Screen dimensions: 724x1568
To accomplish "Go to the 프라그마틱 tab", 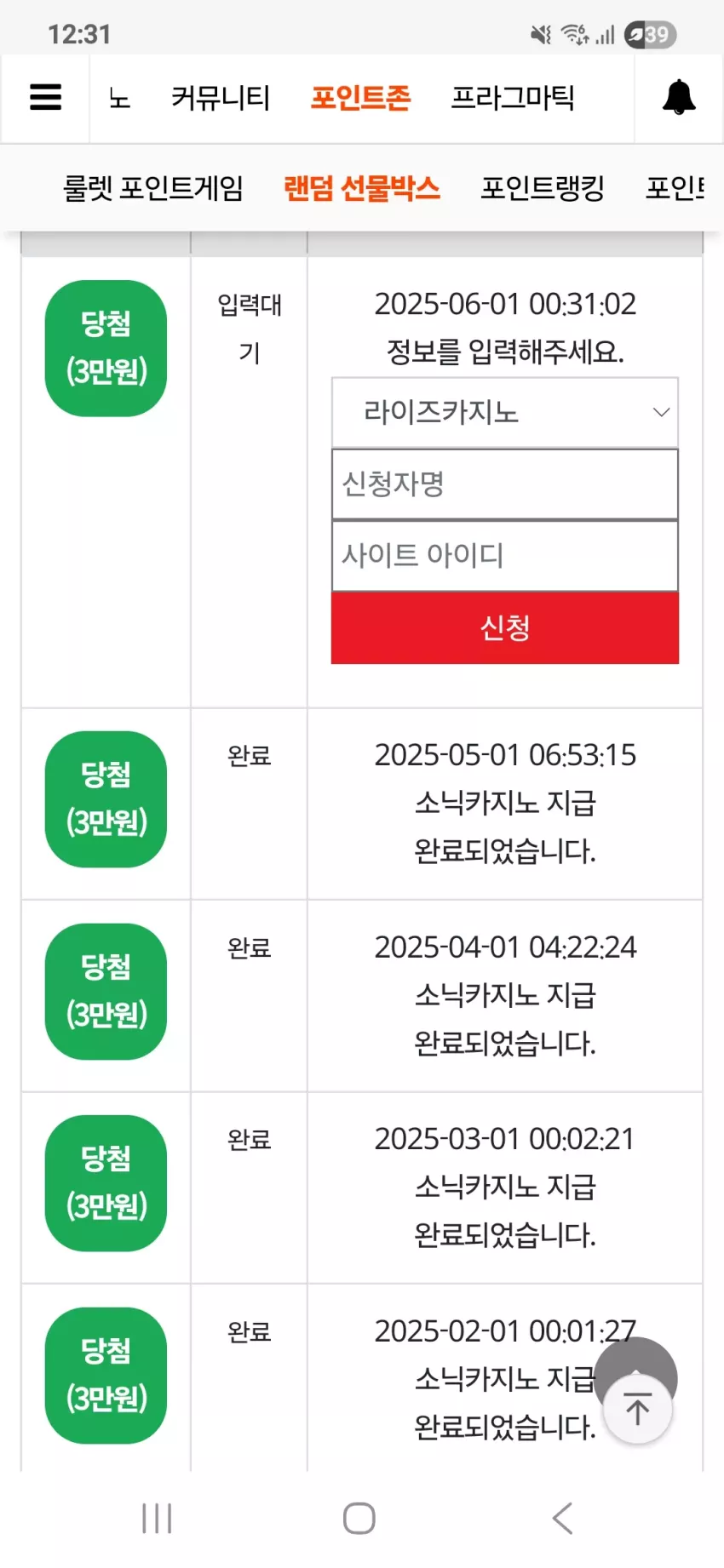I will point(513,98).
